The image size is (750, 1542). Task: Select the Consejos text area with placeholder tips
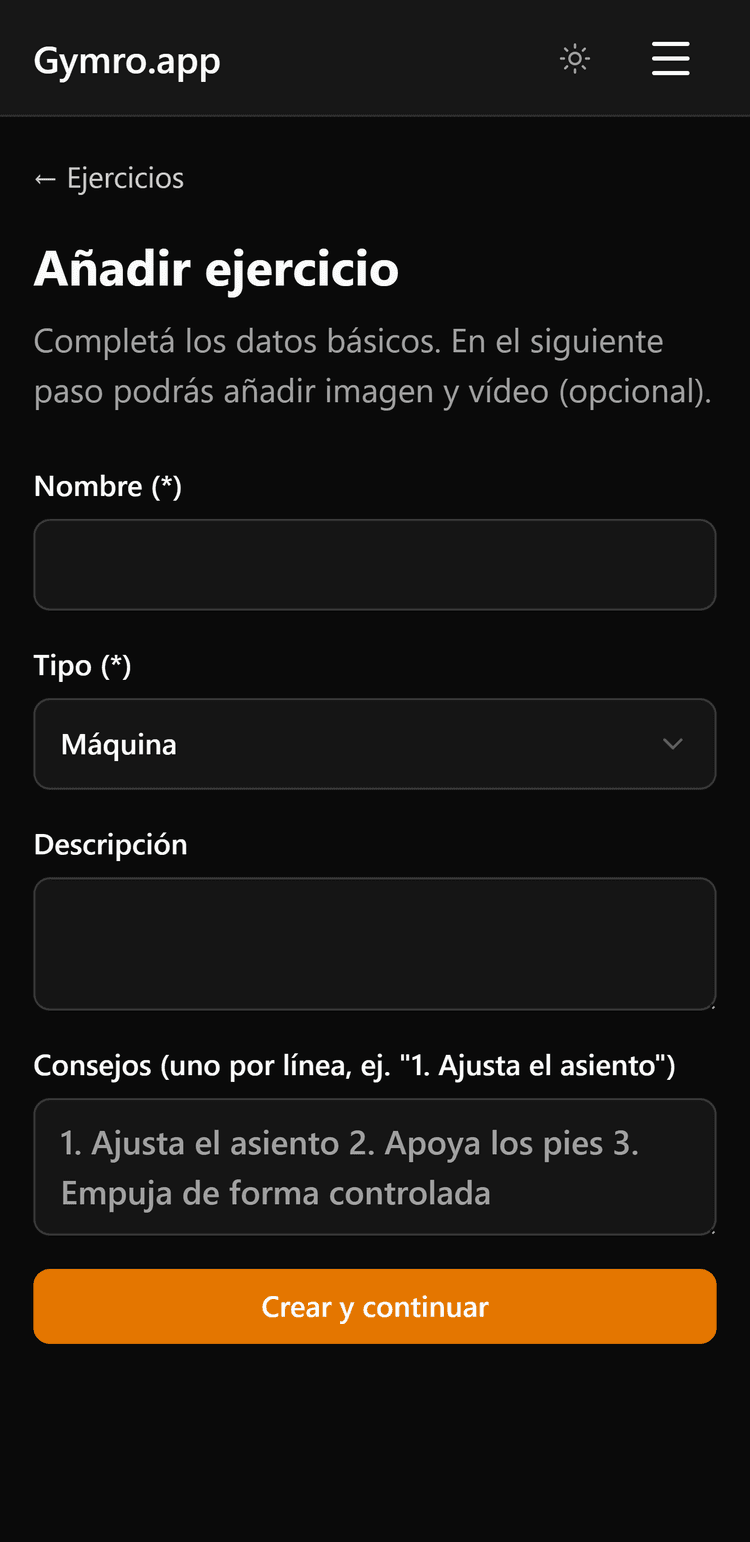coord(375,1166)
